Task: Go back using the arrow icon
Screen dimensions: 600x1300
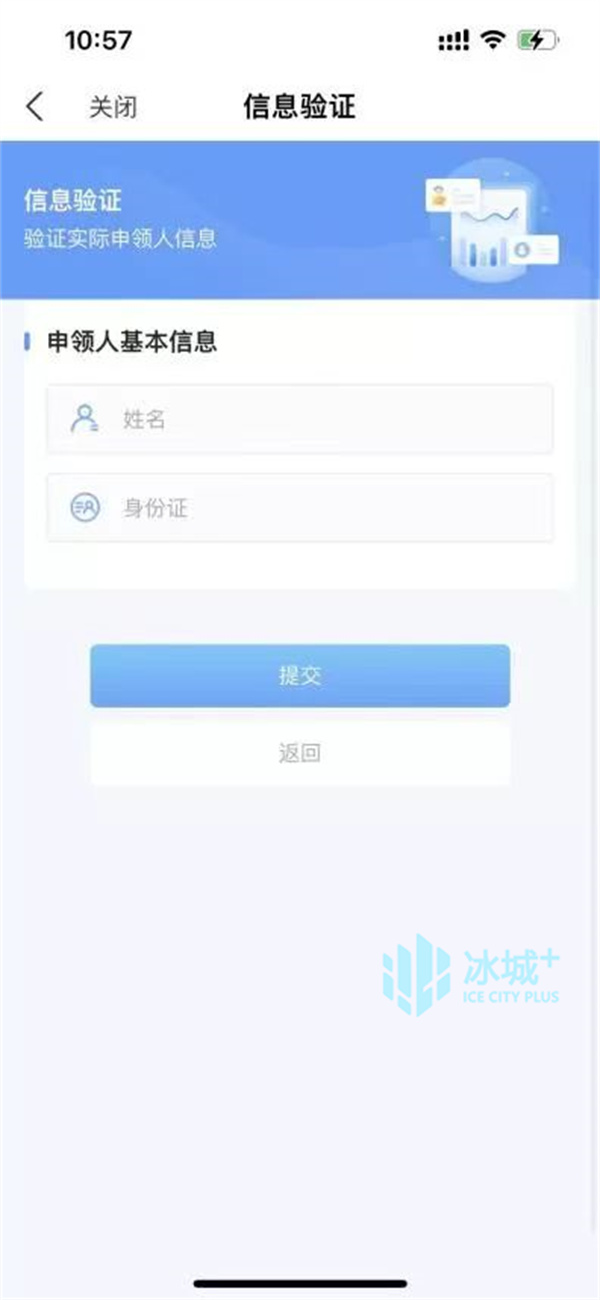Action: tap(35, 107)
